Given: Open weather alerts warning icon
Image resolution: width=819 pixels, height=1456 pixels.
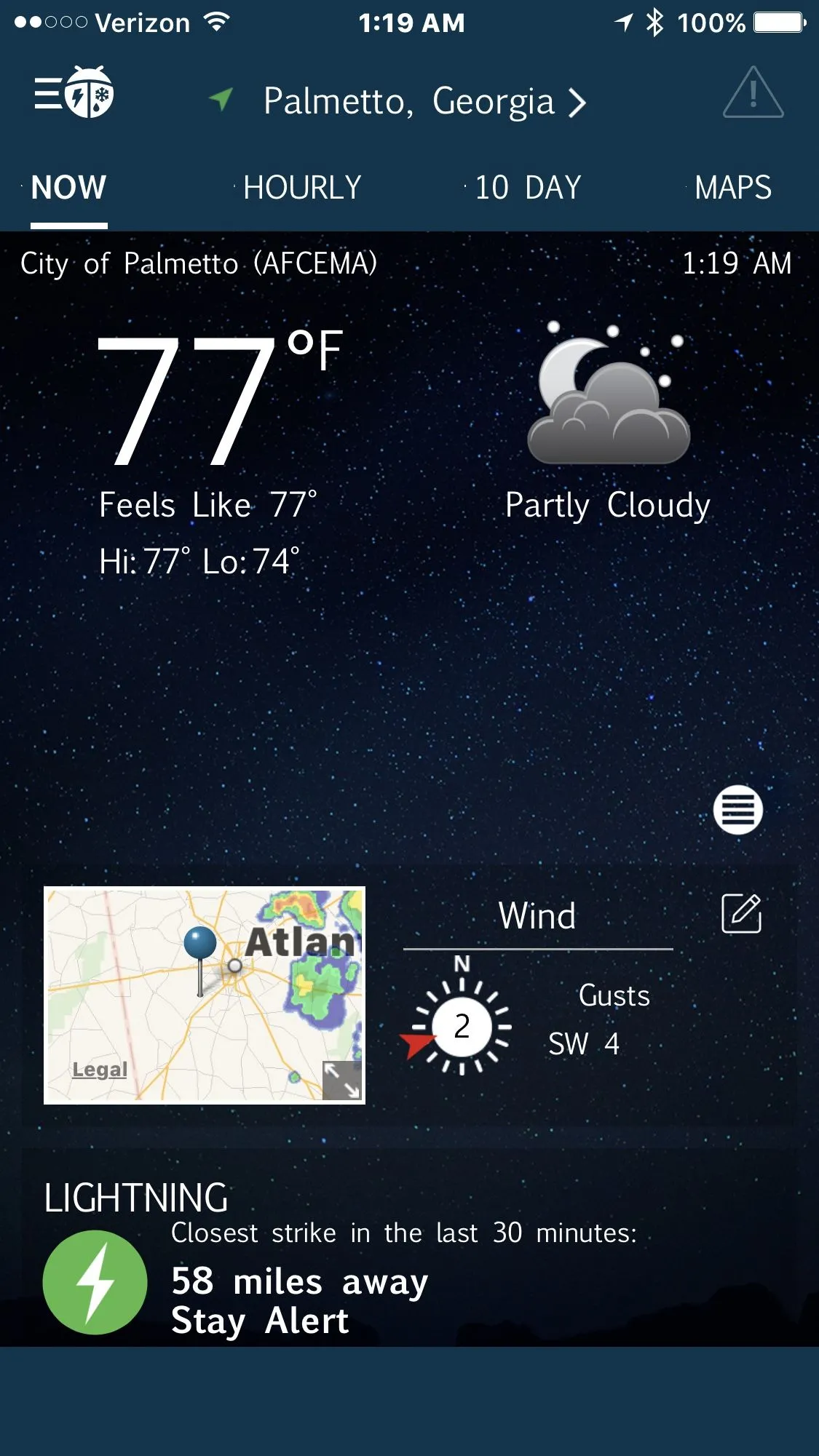Looking at the screenshot, I should click(753, 93).
